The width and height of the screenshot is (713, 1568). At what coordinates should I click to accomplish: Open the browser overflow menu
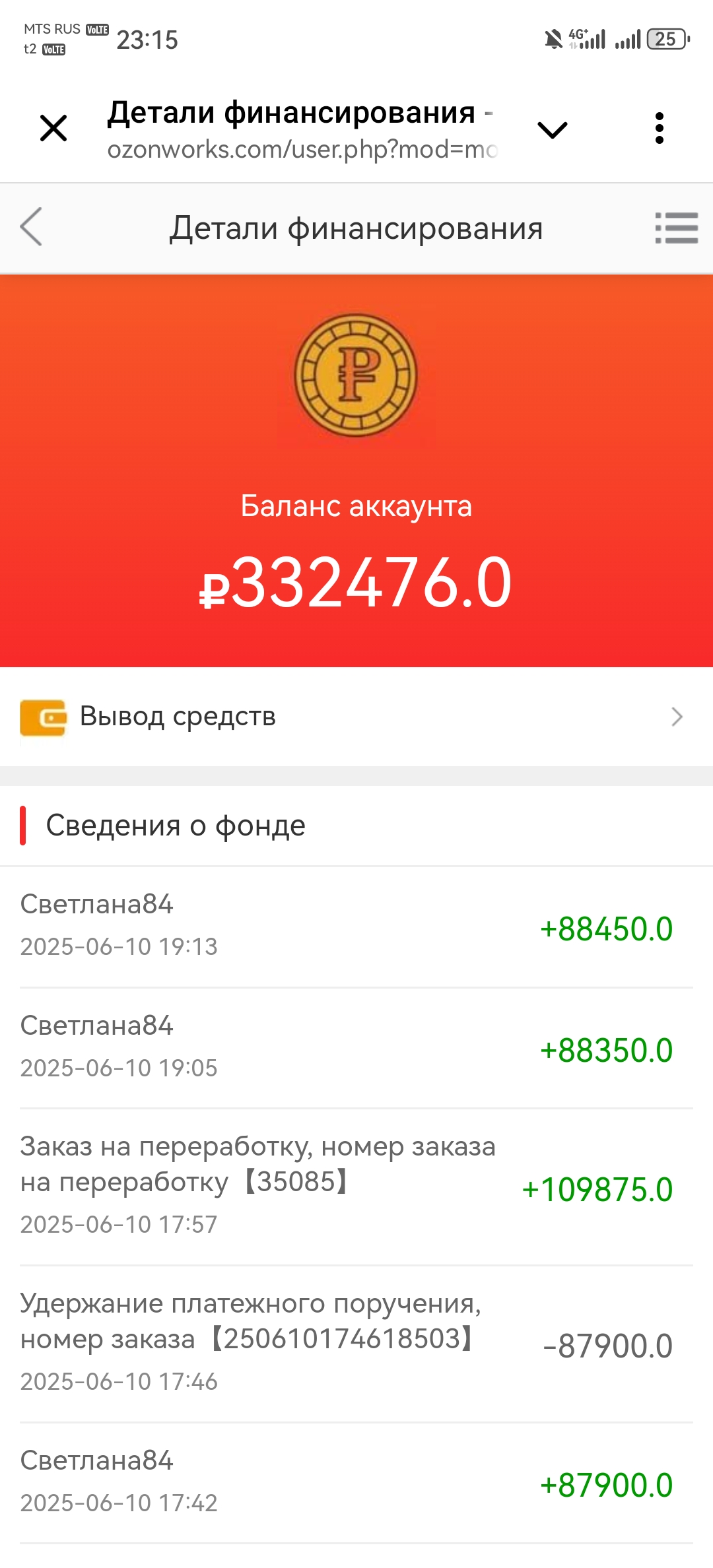[659, 128]
